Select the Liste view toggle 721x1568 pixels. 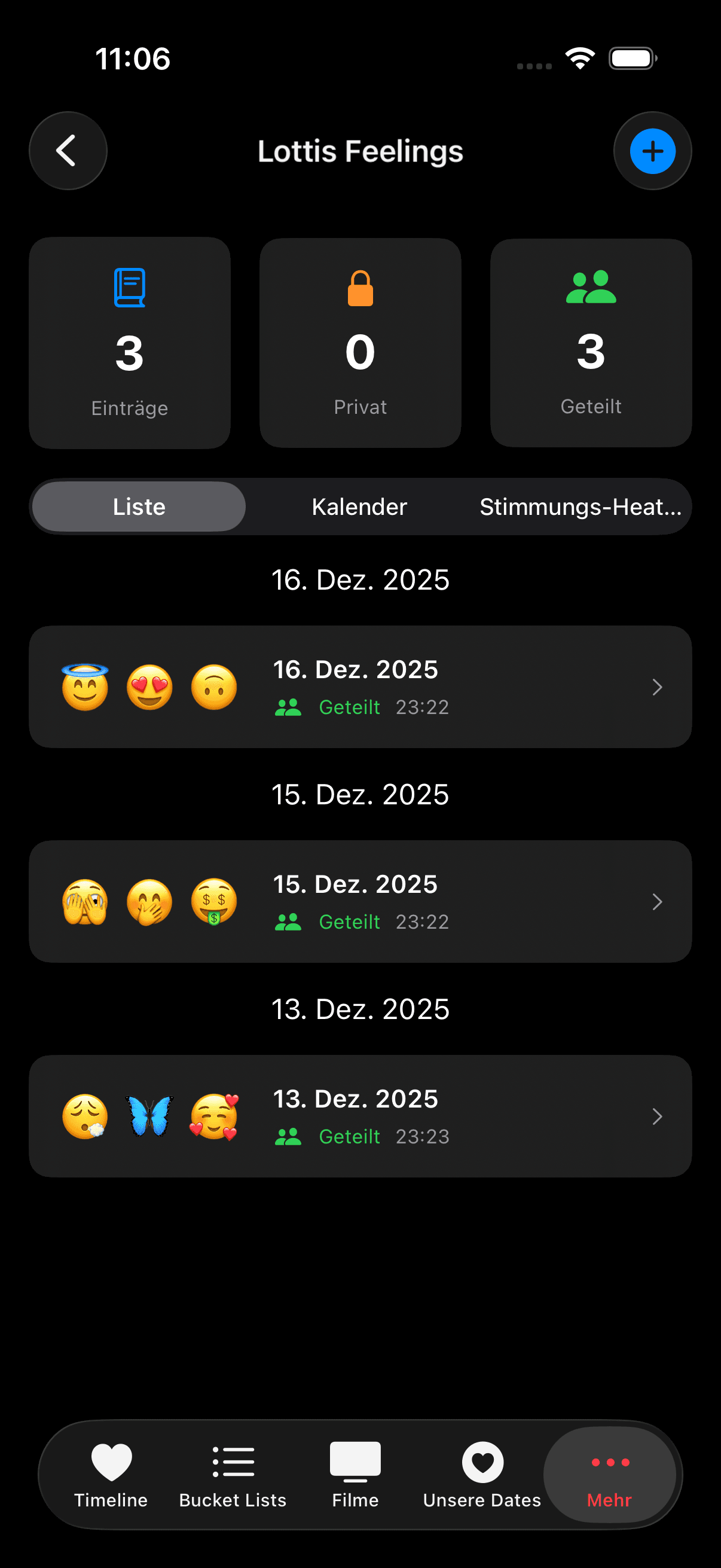138,506
